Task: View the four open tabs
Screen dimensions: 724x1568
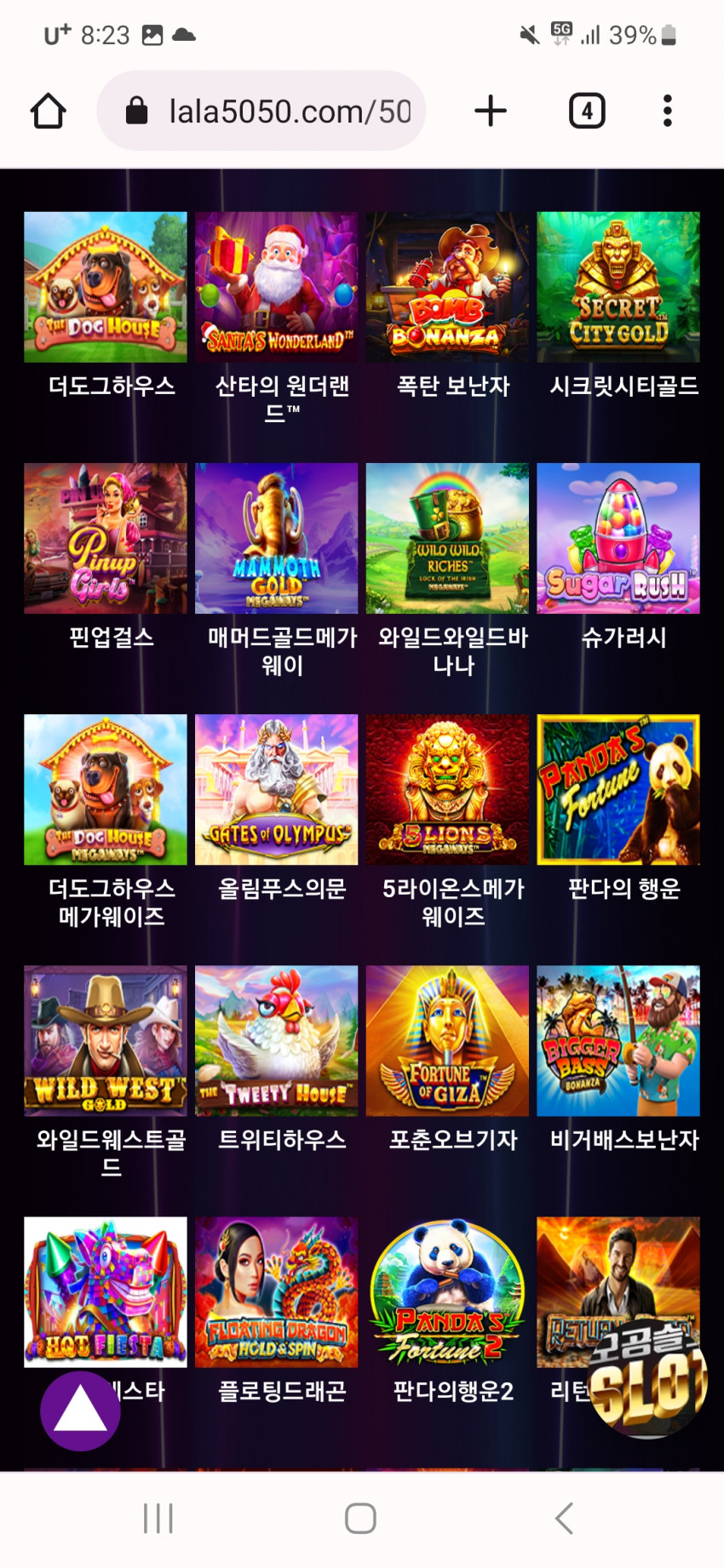Action: click(x=587, y=111)
